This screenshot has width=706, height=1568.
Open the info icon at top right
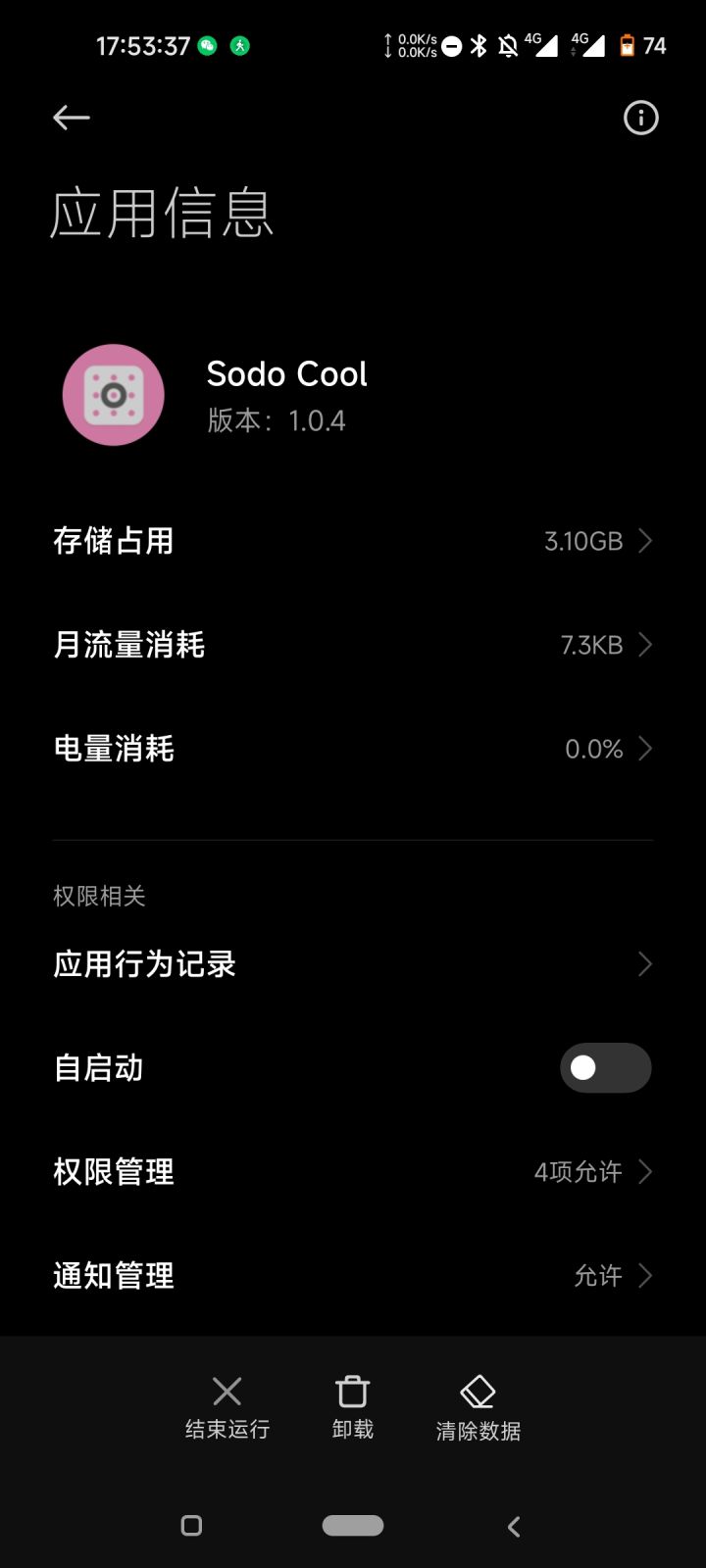coord(641,118)
